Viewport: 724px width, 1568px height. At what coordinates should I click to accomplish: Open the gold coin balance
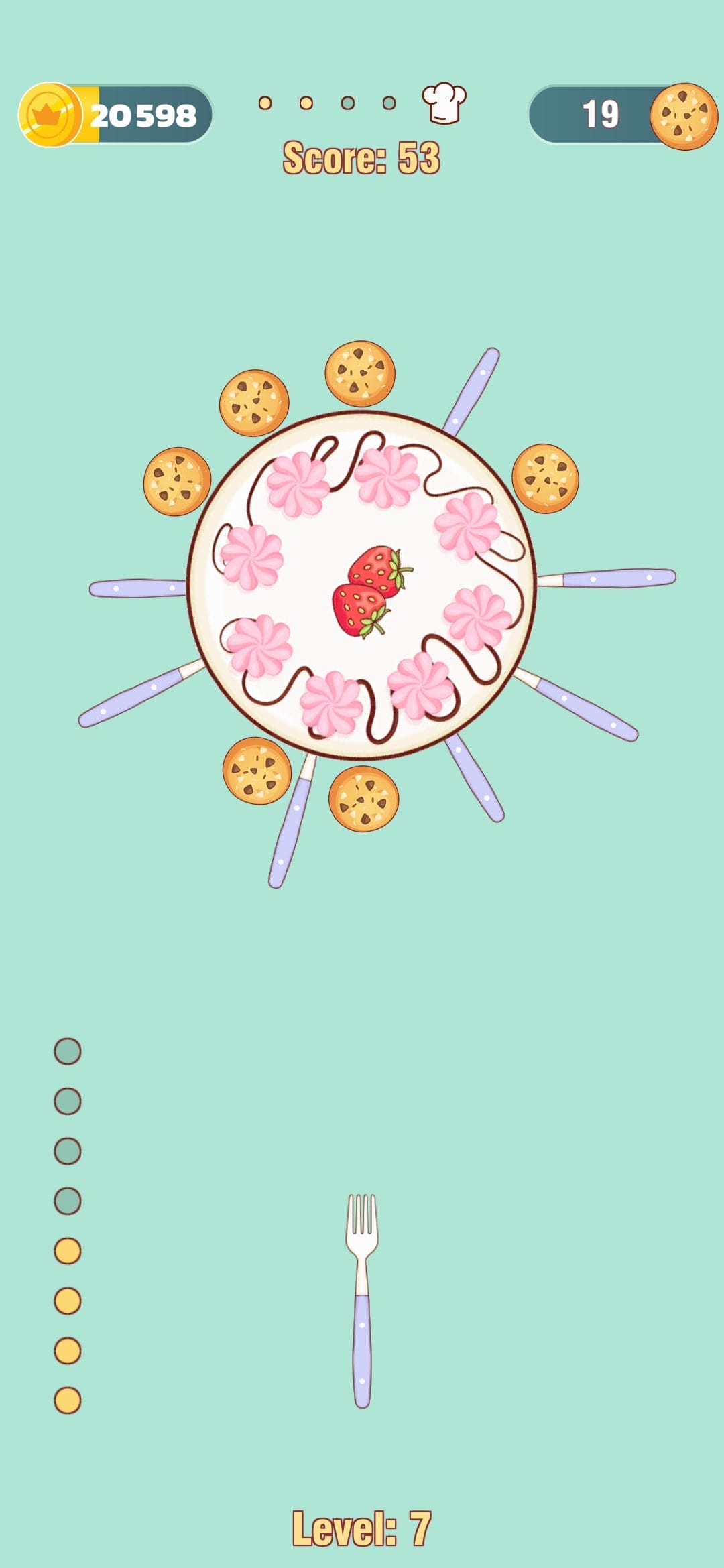pyautogui.click(x=115, y=115)
